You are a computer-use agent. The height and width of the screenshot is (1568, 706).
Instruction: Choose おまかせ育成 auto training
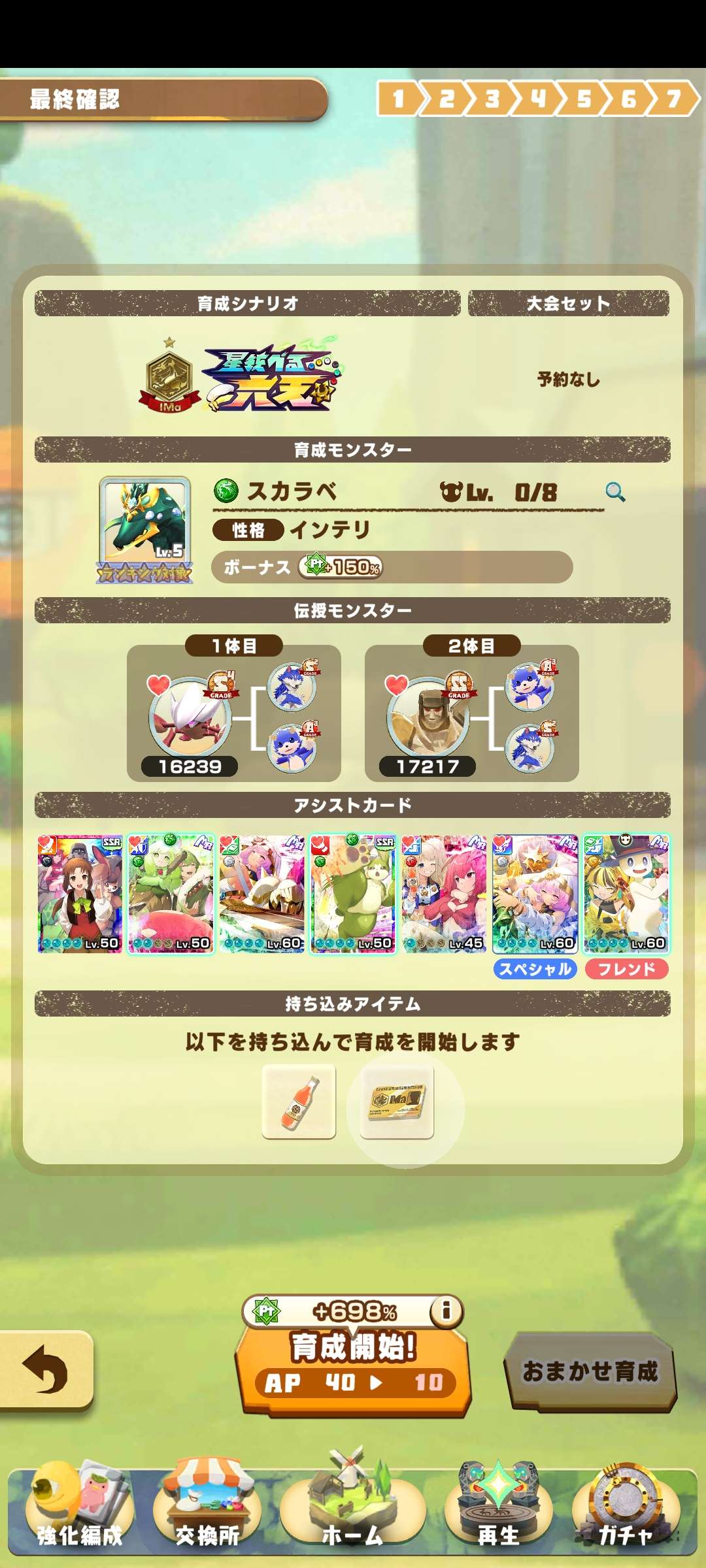click(590, 1371)
